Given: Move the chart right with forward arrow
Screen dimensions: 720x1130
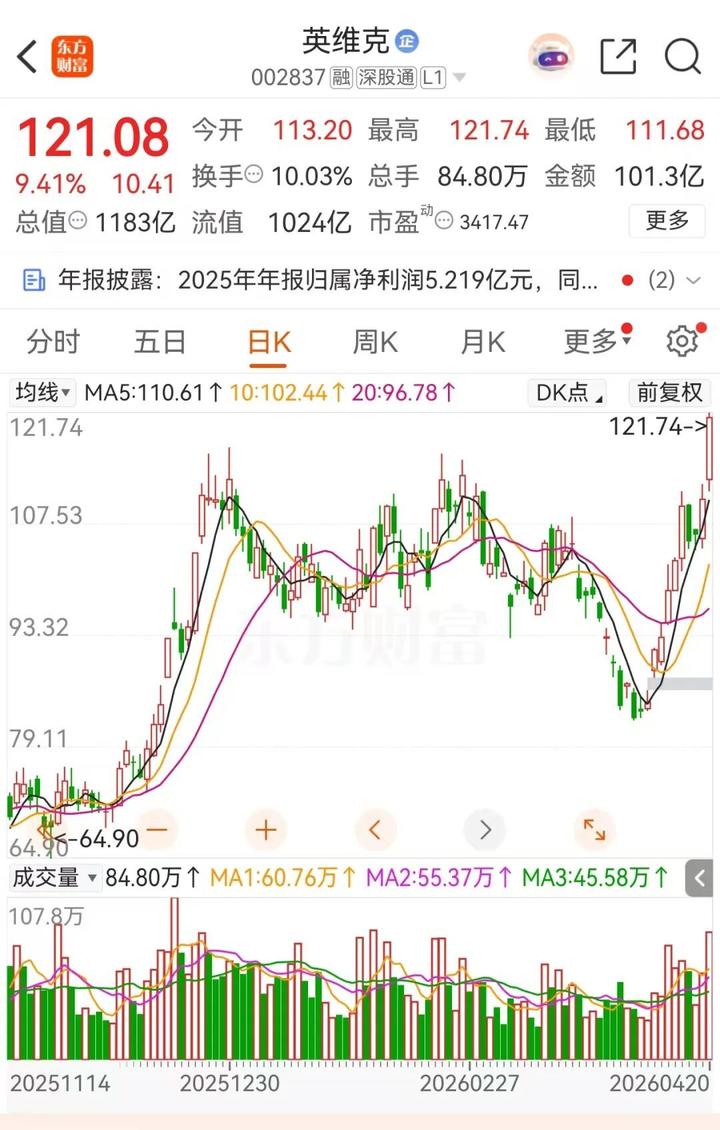Looking at the screenshot, I should (485, 829).
